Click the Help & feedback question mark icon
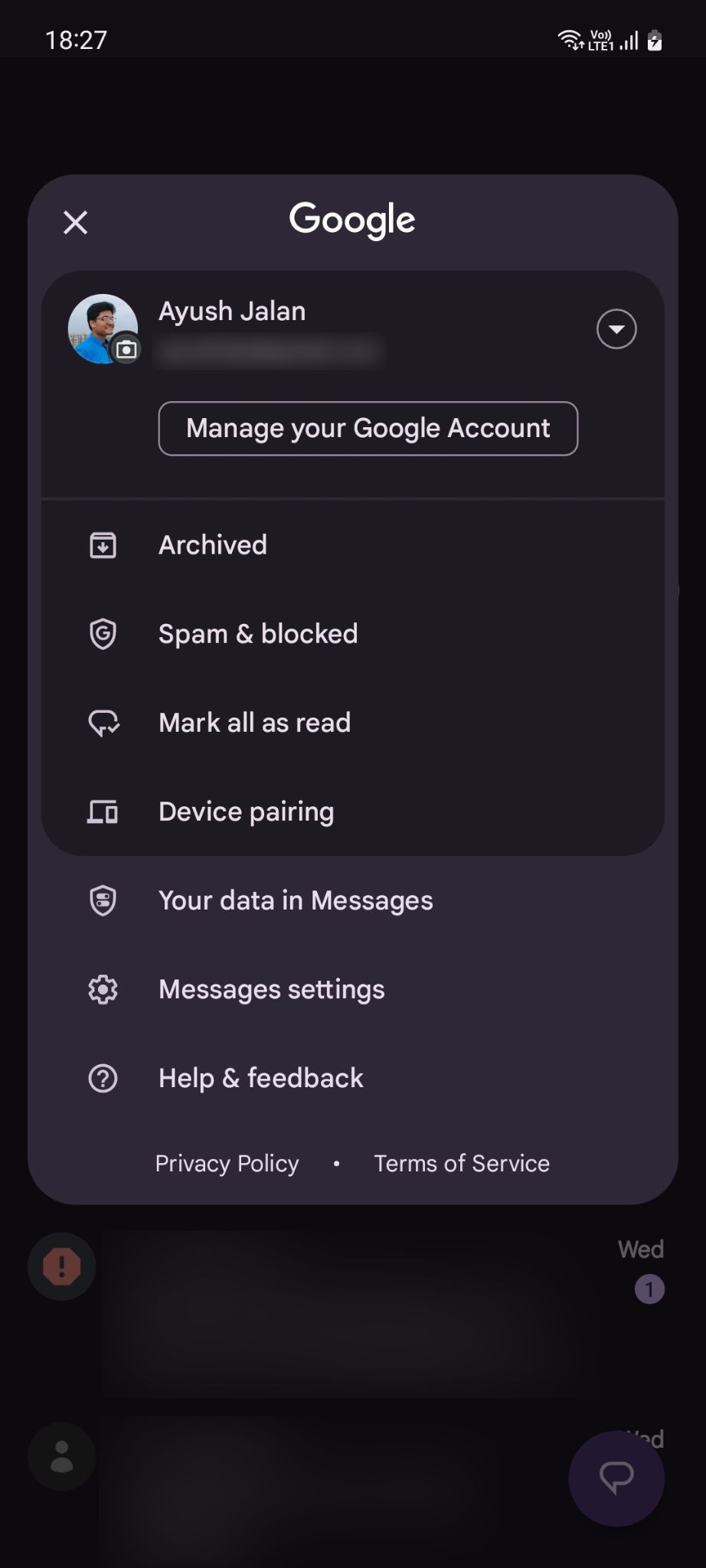706x1568 pixels. [102, 1078]
